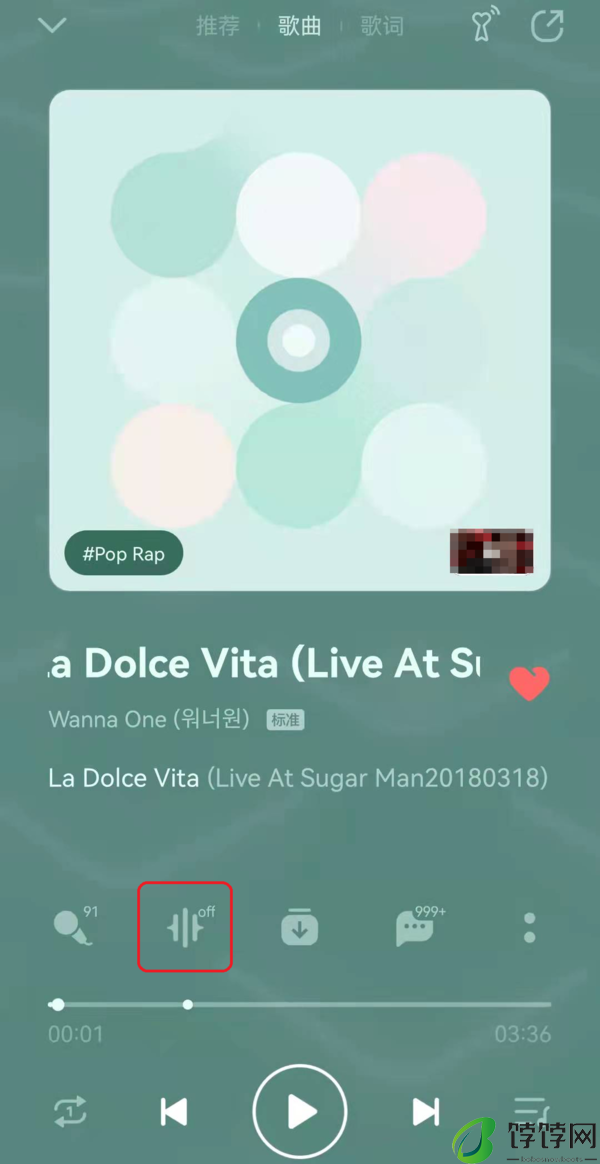Switch to the 歌词 tab

tap(381, 27)
